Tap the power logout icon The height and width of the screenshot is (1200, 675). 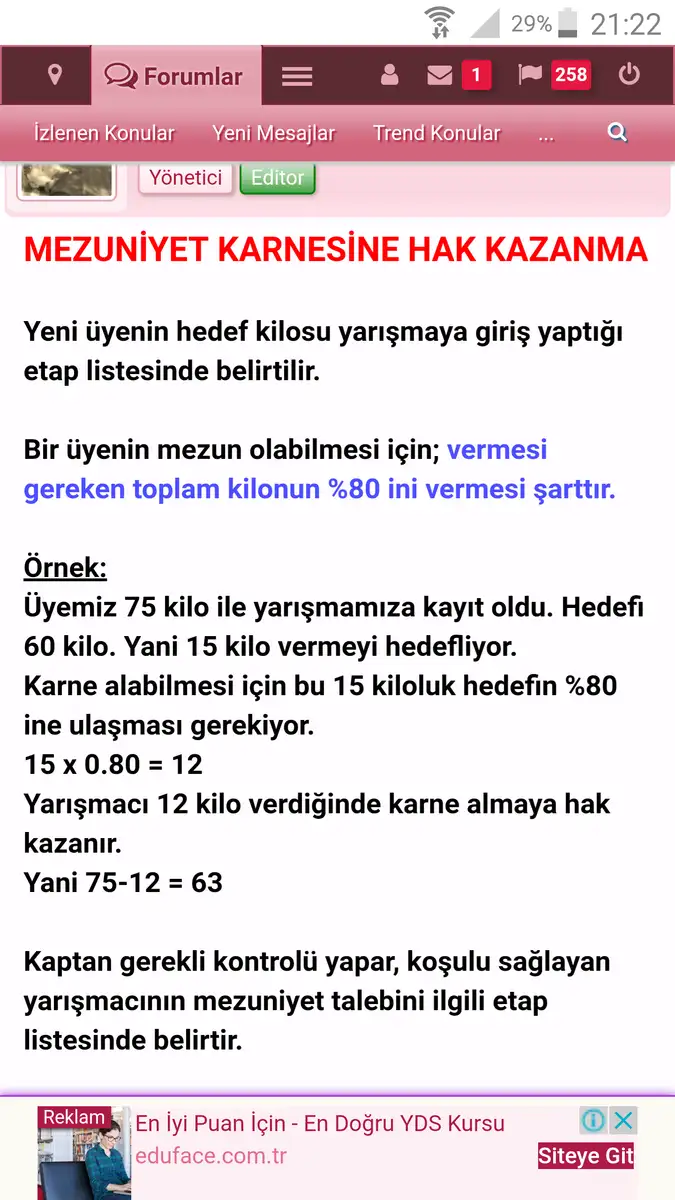[629, 75]
